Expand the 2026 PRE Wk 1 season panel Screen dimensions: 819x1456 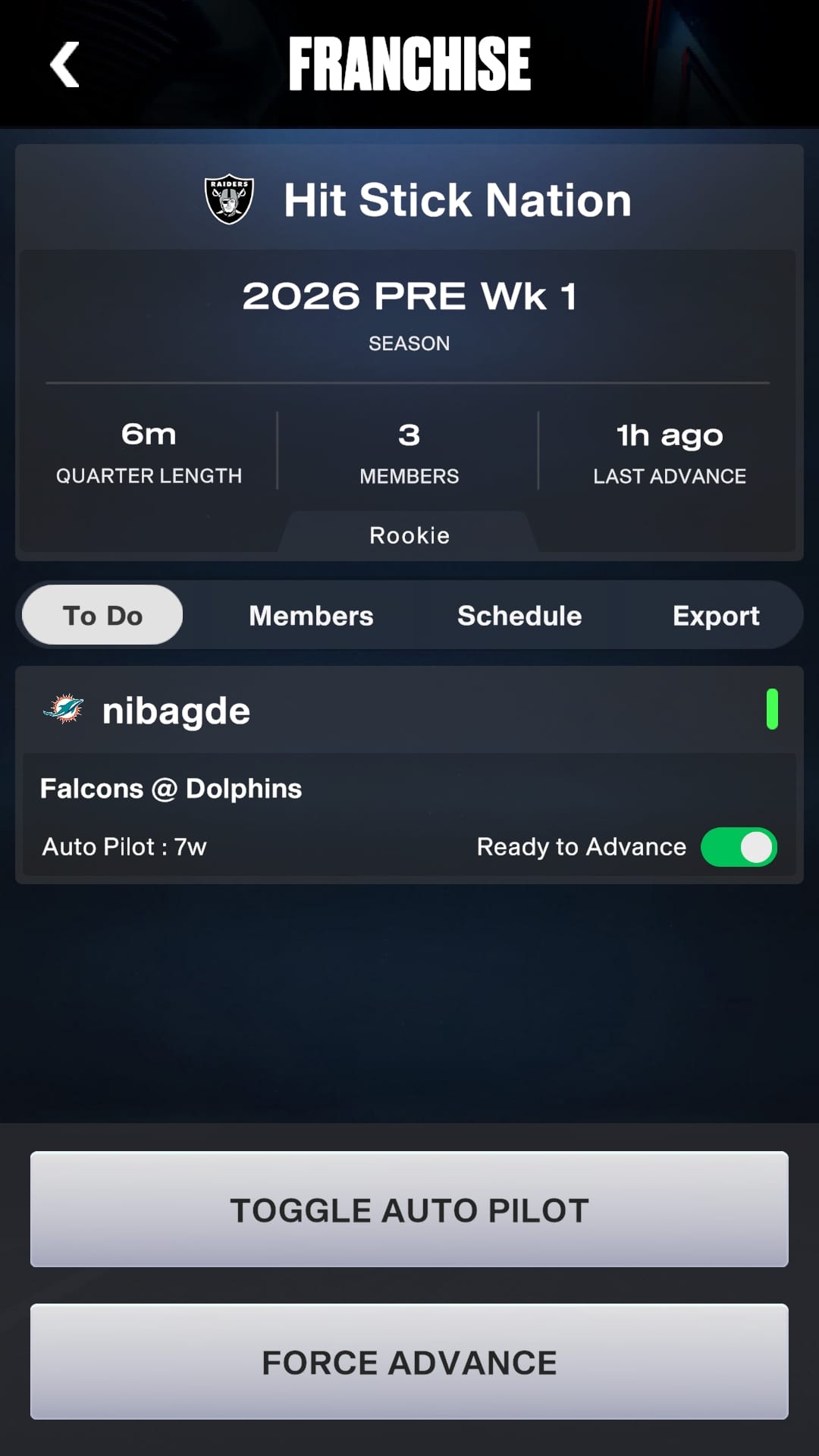coord(409,296)
